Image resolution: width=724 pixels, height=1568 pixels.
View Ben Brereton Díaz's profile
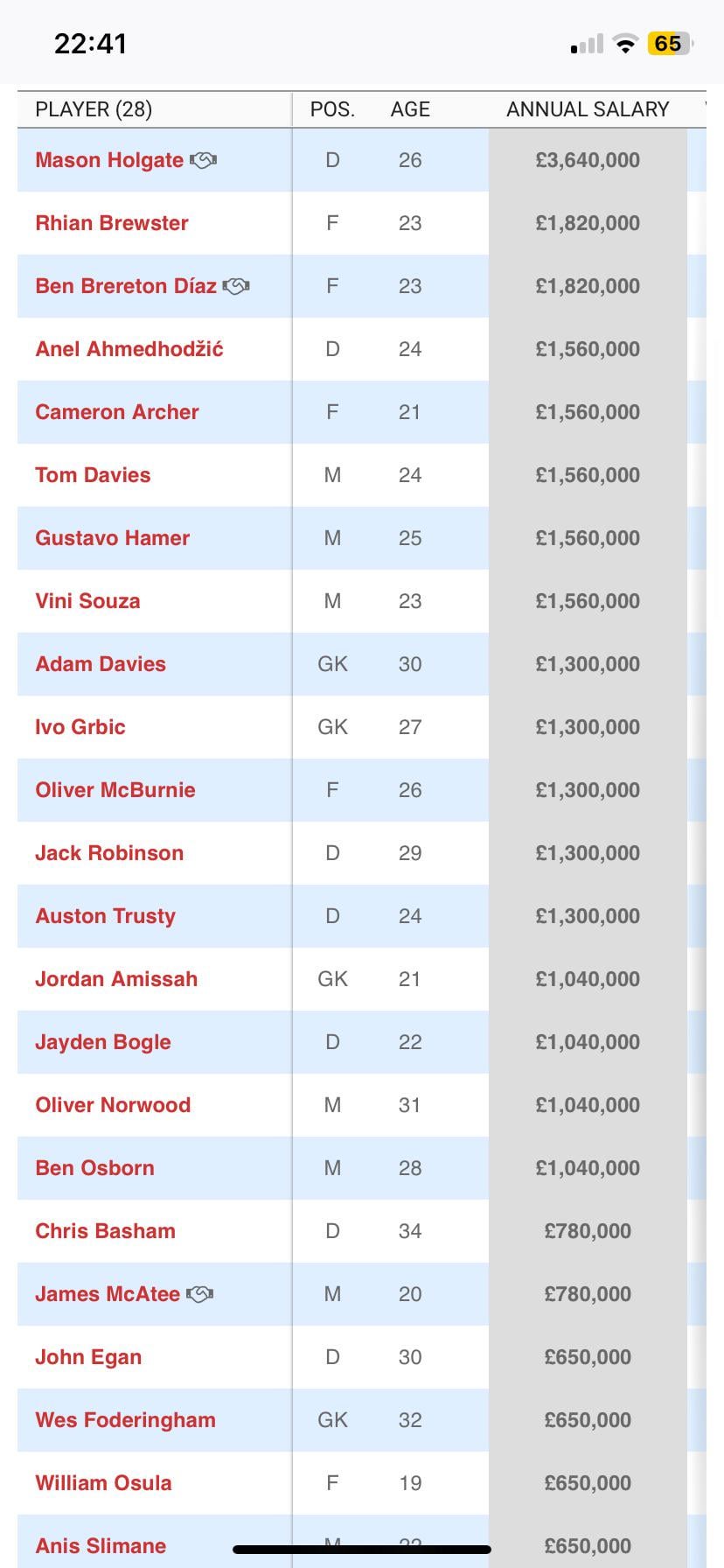(126, 286)
